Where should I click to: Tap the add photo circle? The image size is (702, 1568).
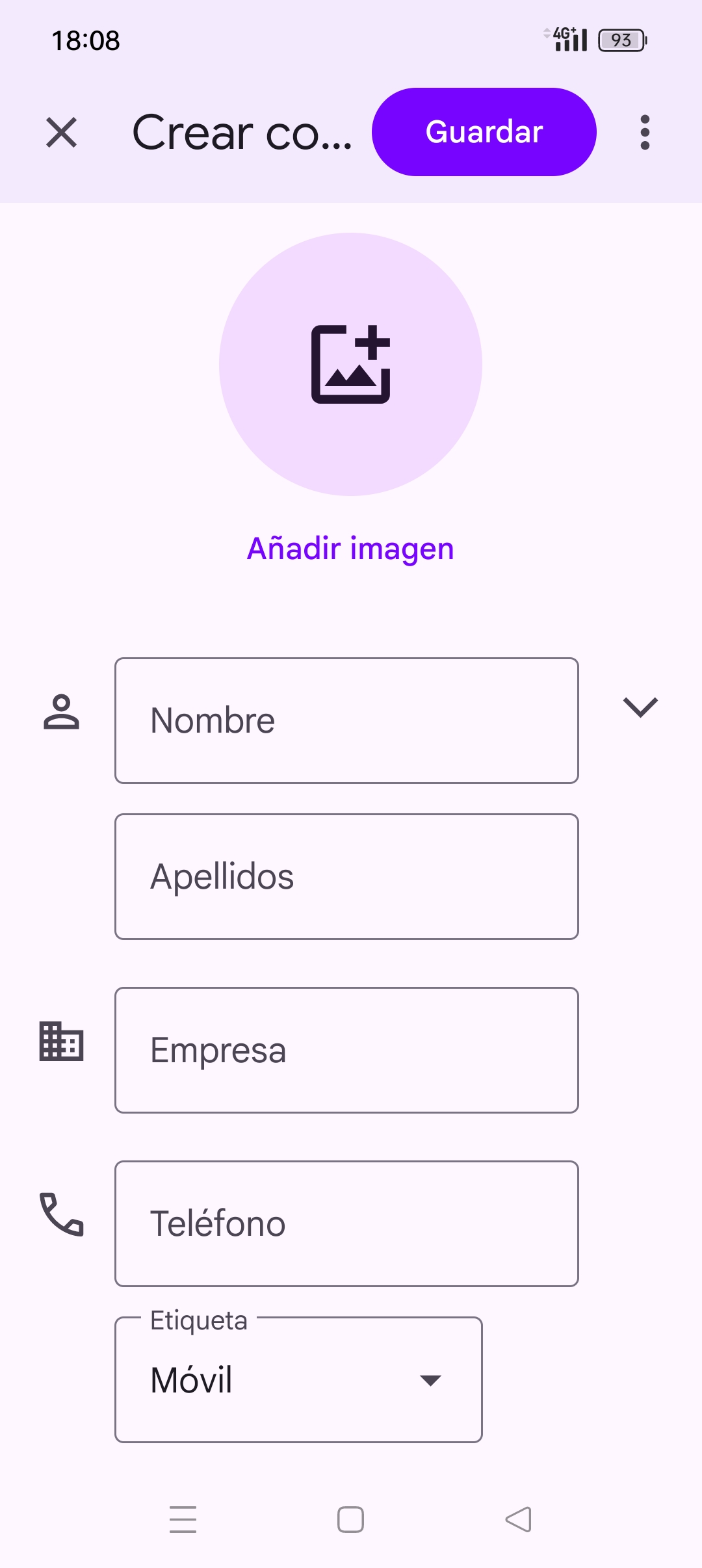tap(350, 364)
